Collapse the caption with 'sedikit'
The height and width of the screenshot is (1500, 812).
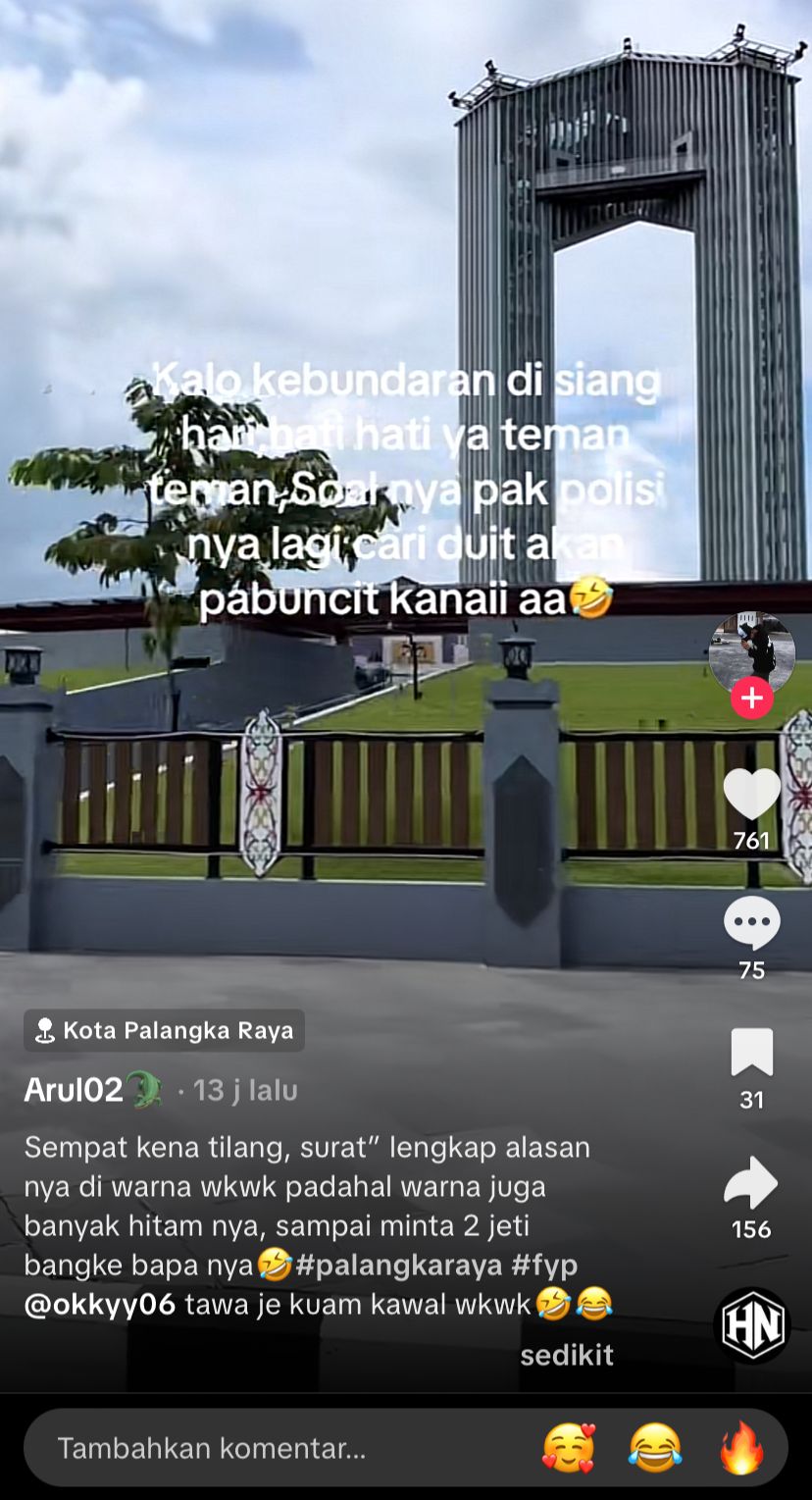click(567, 1355)
